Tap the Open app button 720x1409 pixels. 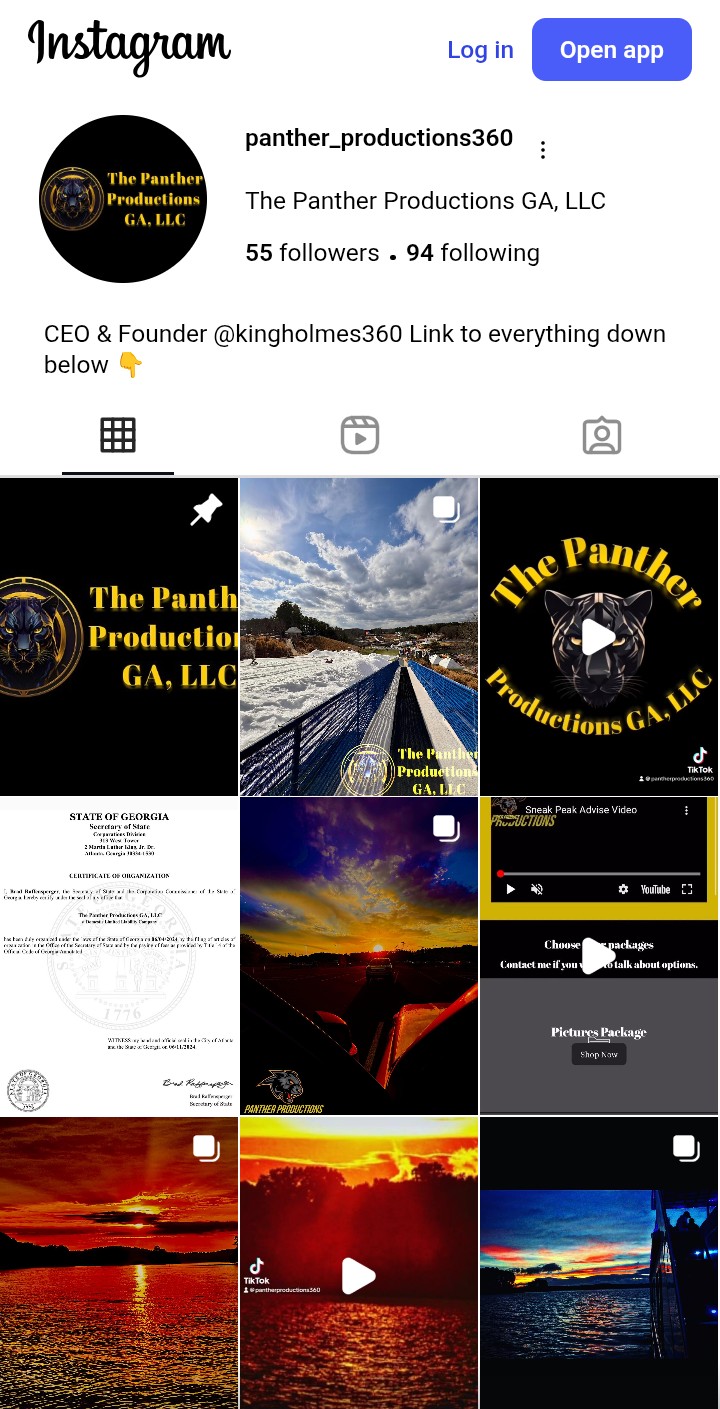point(611,50)
